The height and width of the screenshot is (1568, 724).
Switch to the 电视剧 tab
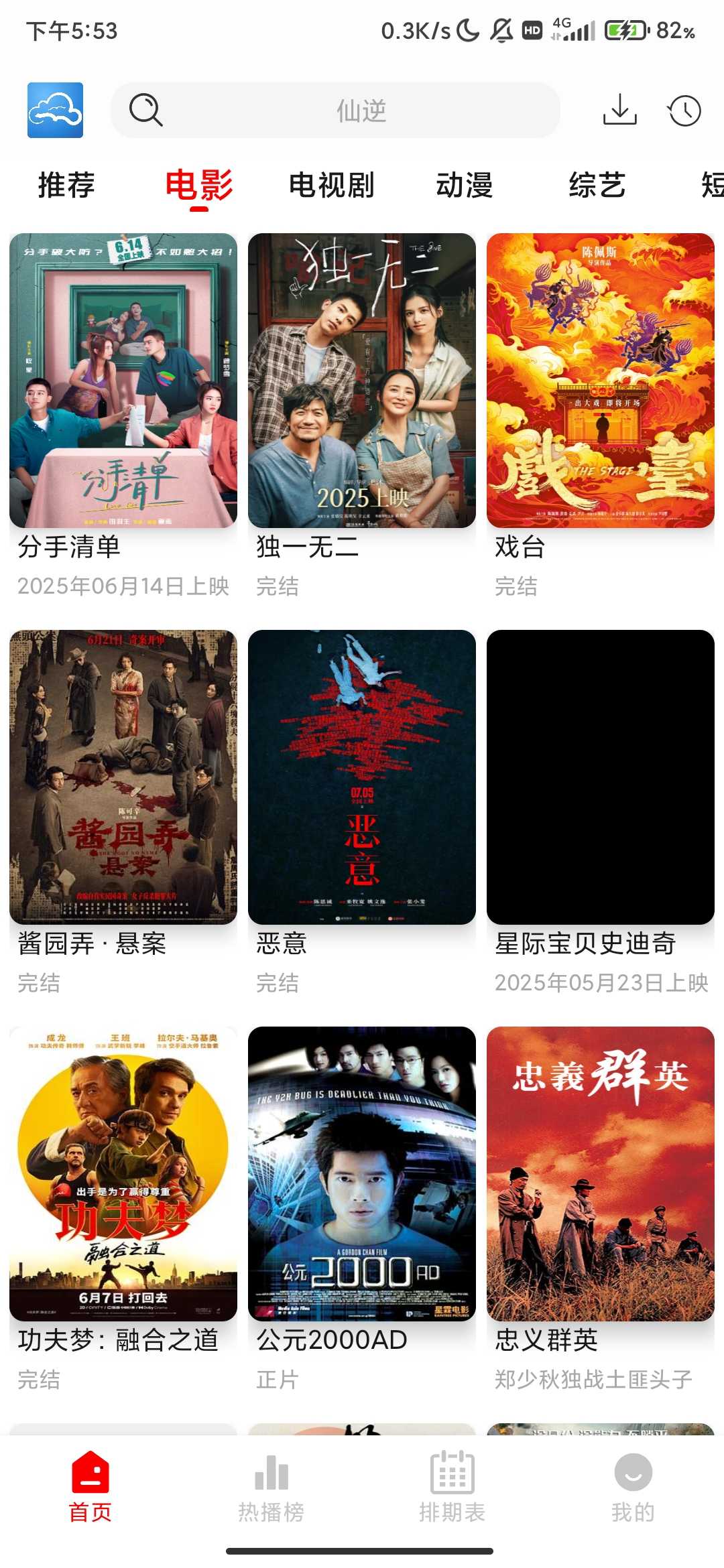(331, 185)
